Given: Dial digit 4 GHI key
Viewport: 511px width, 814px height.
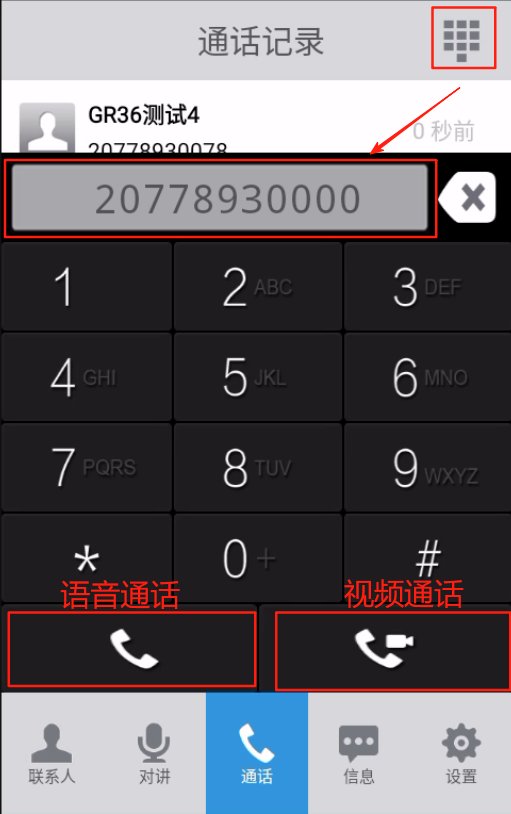Looking at the screenshot, I should pos(86,377).
